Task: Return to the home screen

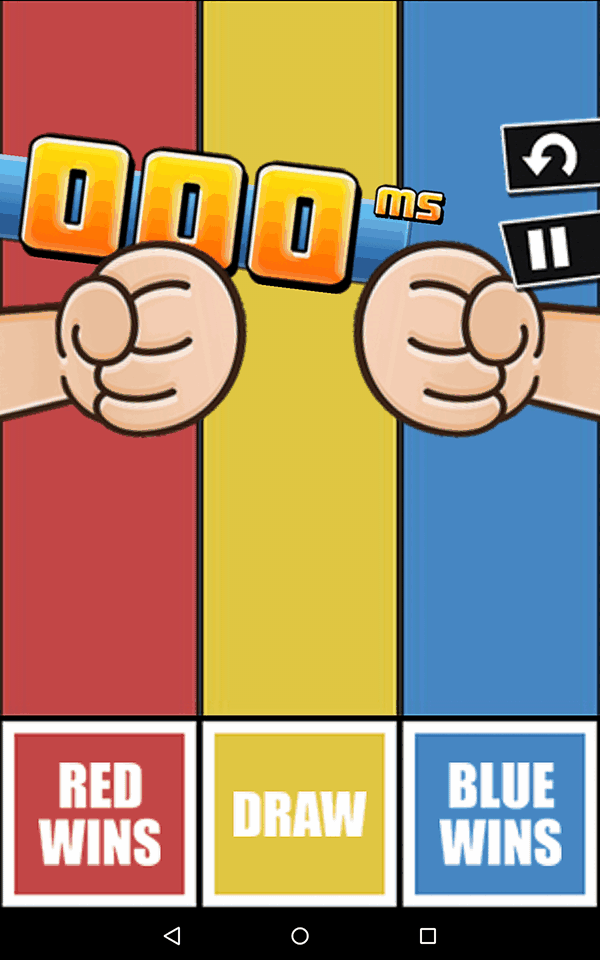Action: pos(300,936)
